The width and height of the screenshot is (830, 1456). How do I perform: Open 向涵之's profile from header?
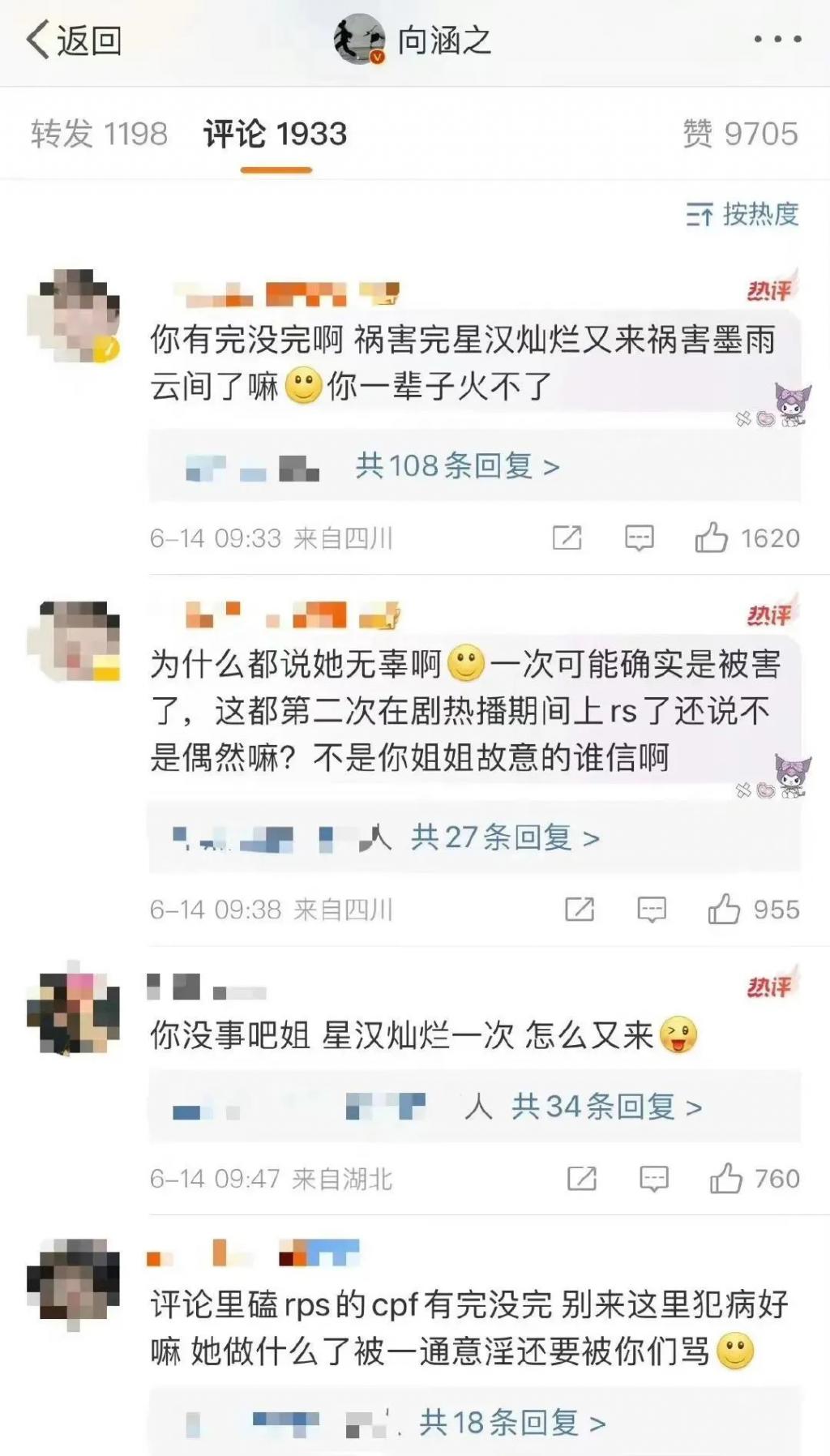(x=413, y=40)
